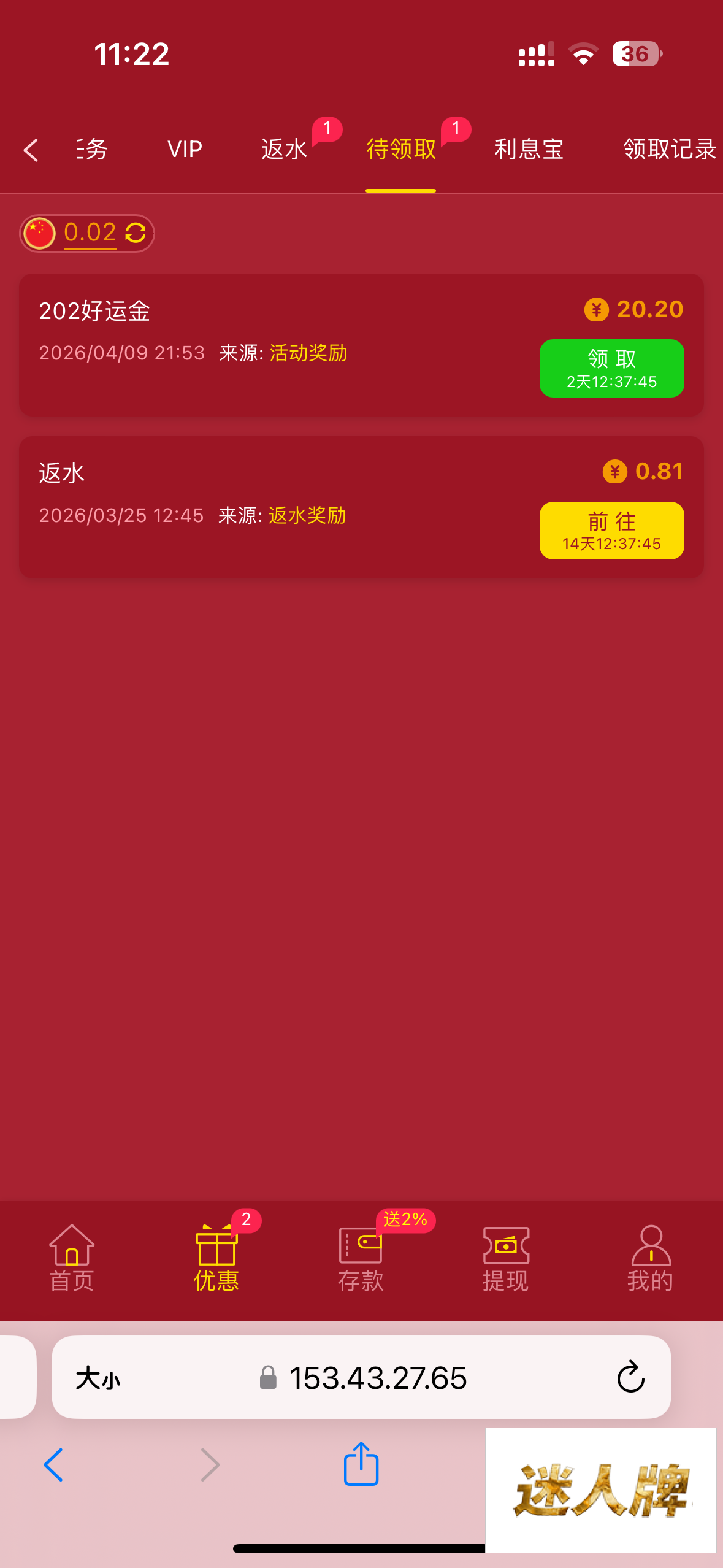Switch to the 领取记录 tab
Image resolution: width=723 pixels, height=1568 pixels.
click(670, 149)
